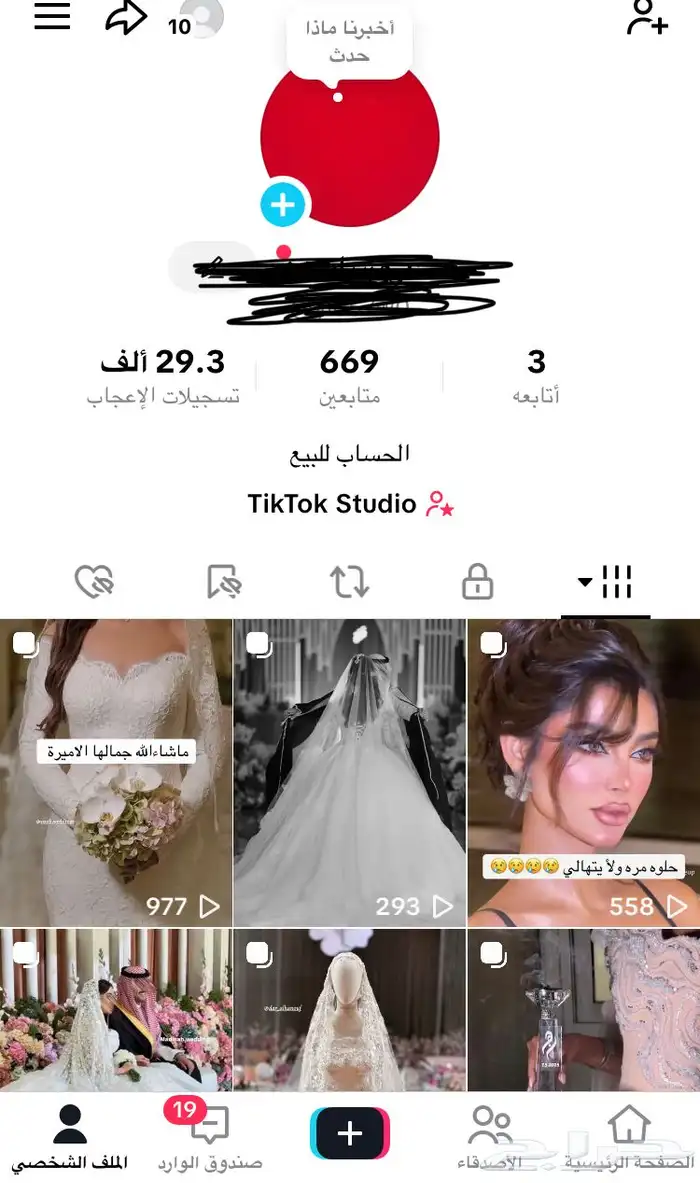
Task: Open the inbox tab with 19 notifications
Action: [x=209, y=1136]
